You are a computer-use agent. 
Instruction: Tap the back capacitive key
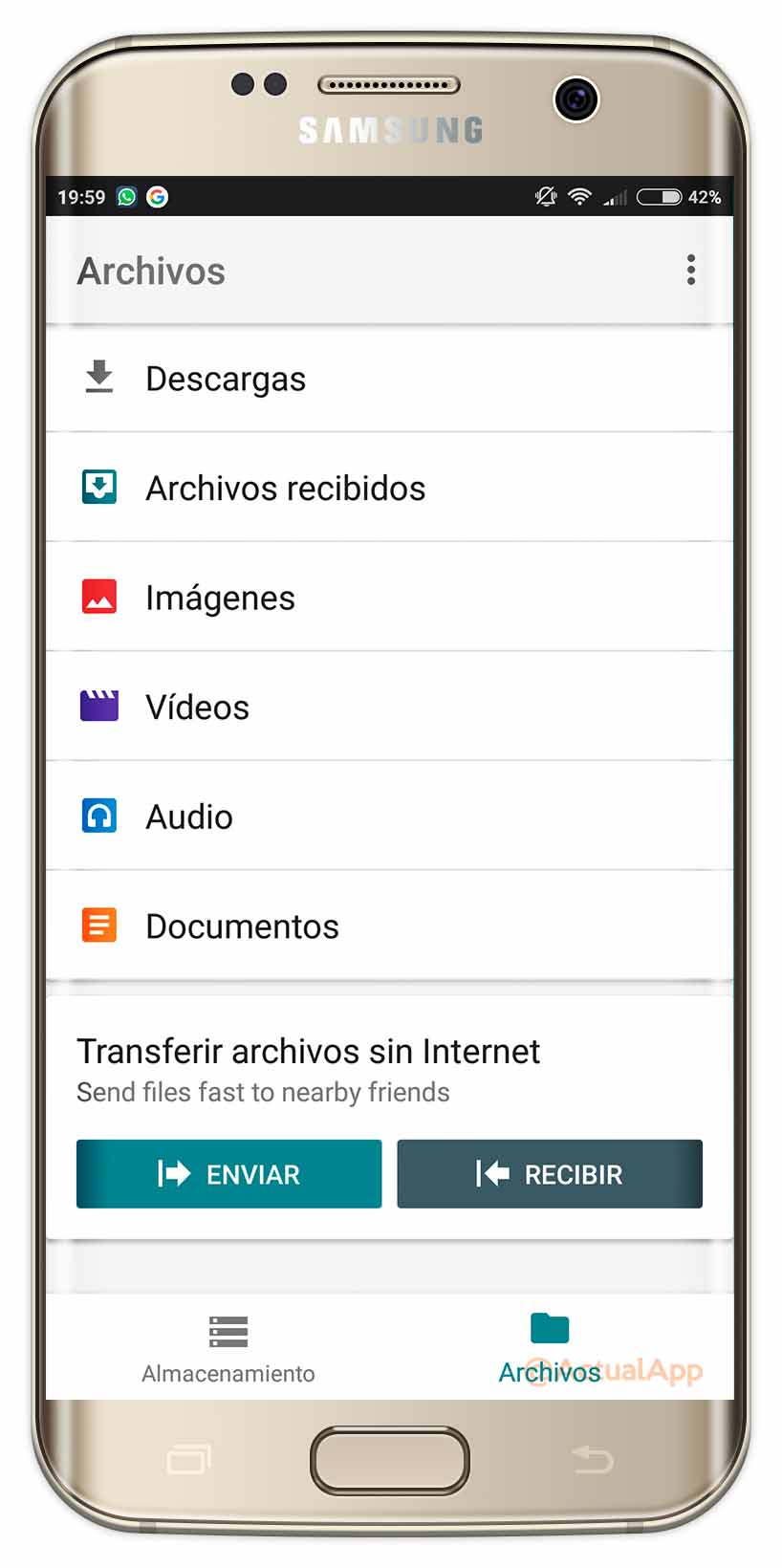pyautogui.click(x=593, y=1460)
